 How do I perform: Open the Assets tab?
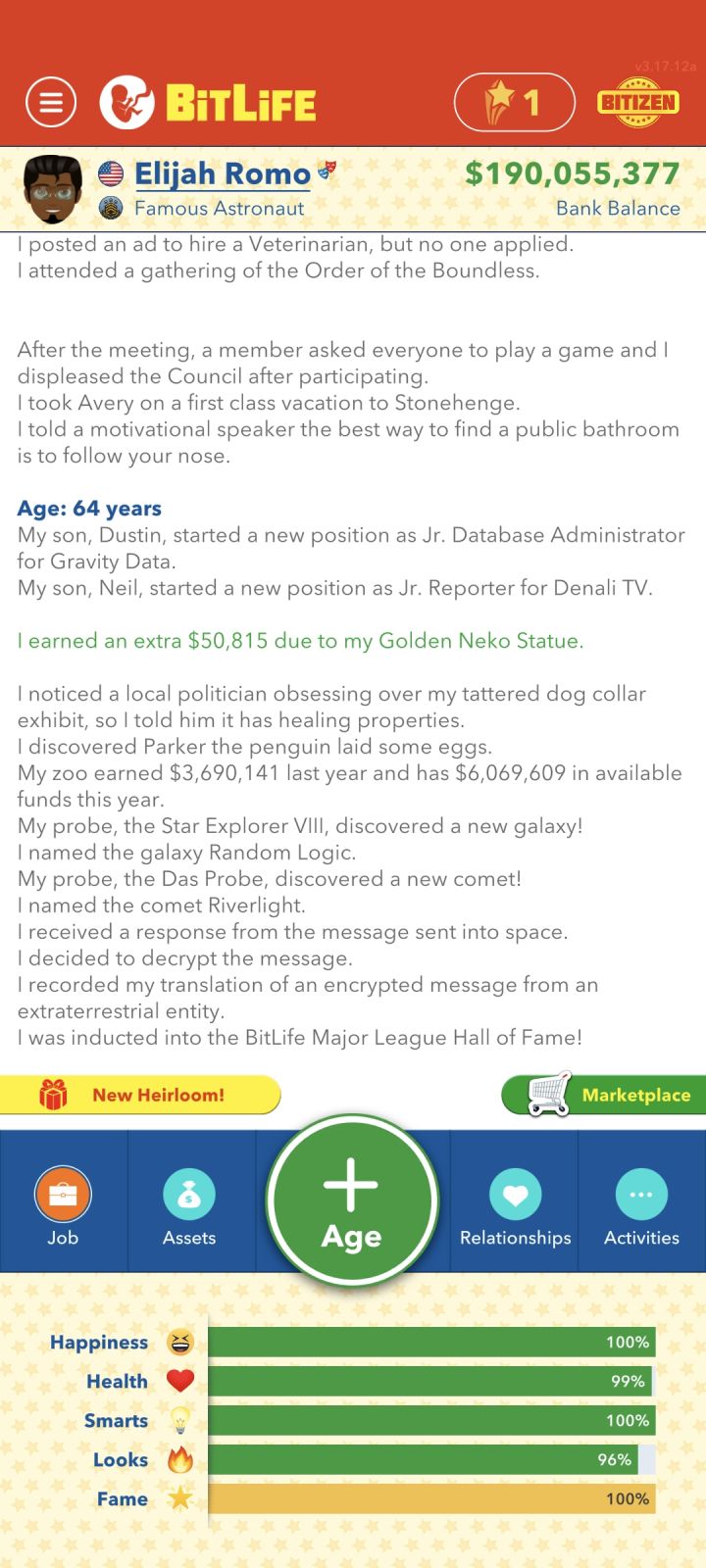189,1203
